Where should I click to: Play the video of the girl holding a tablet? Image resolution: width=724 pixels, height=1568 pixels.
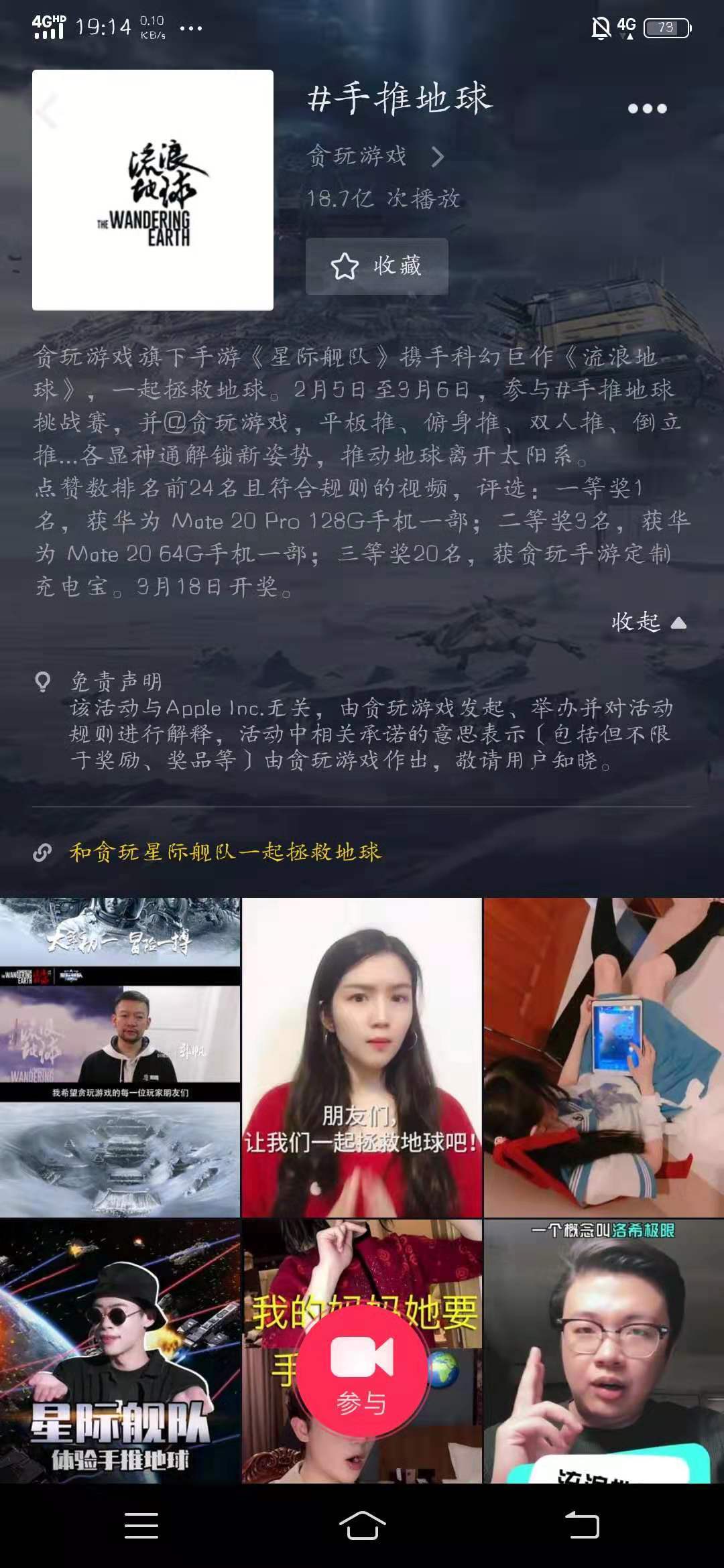point(603,1057)
